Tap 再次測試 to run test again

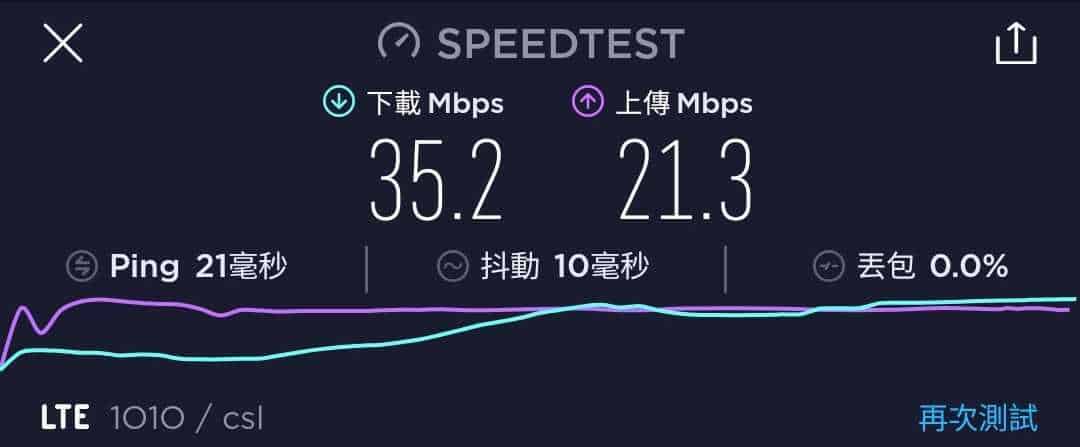click(x=978, y=416)
